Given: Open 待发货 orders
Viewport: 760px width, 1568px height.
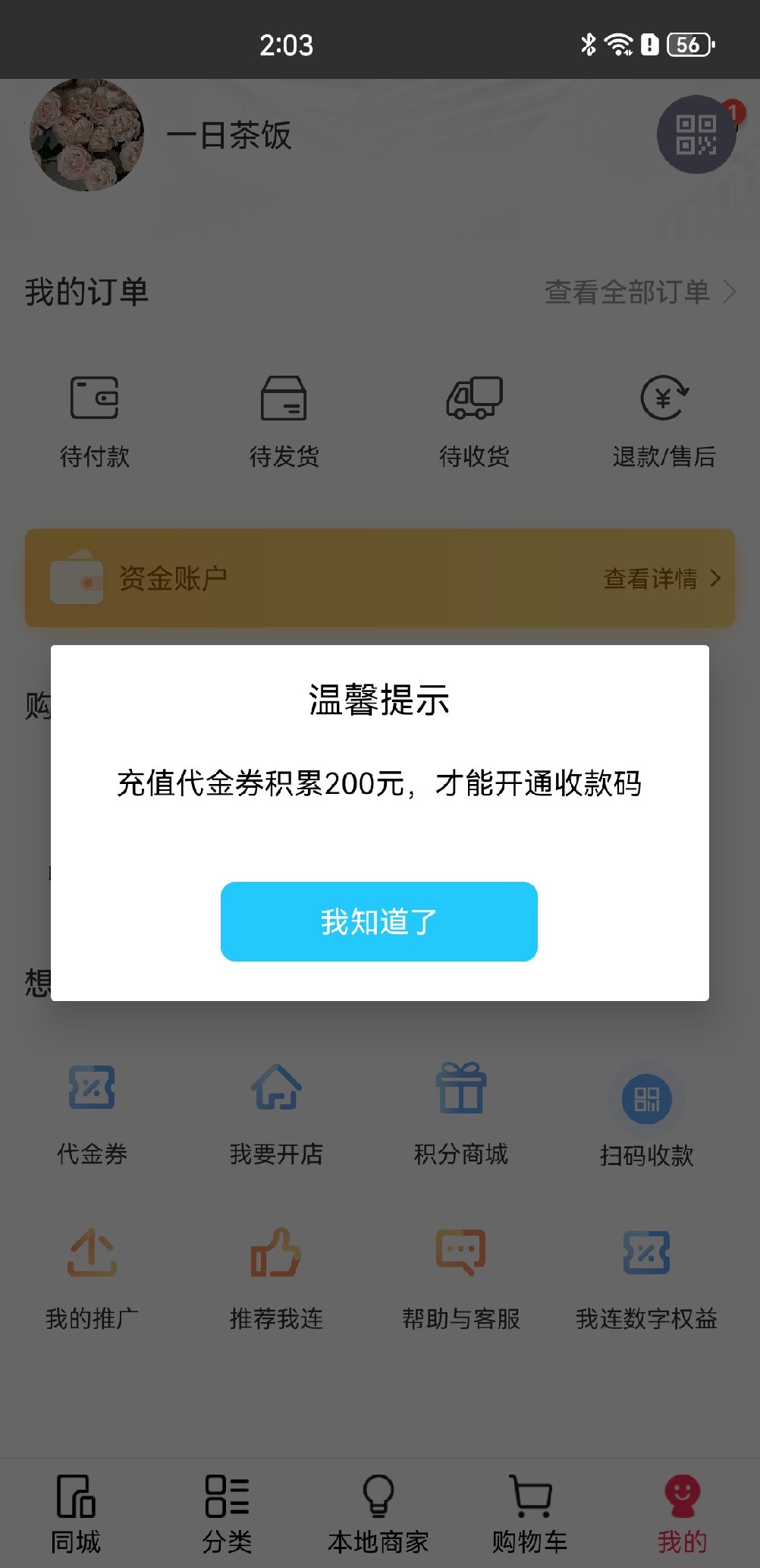Looking at the screenshot, I should [284, 421].
